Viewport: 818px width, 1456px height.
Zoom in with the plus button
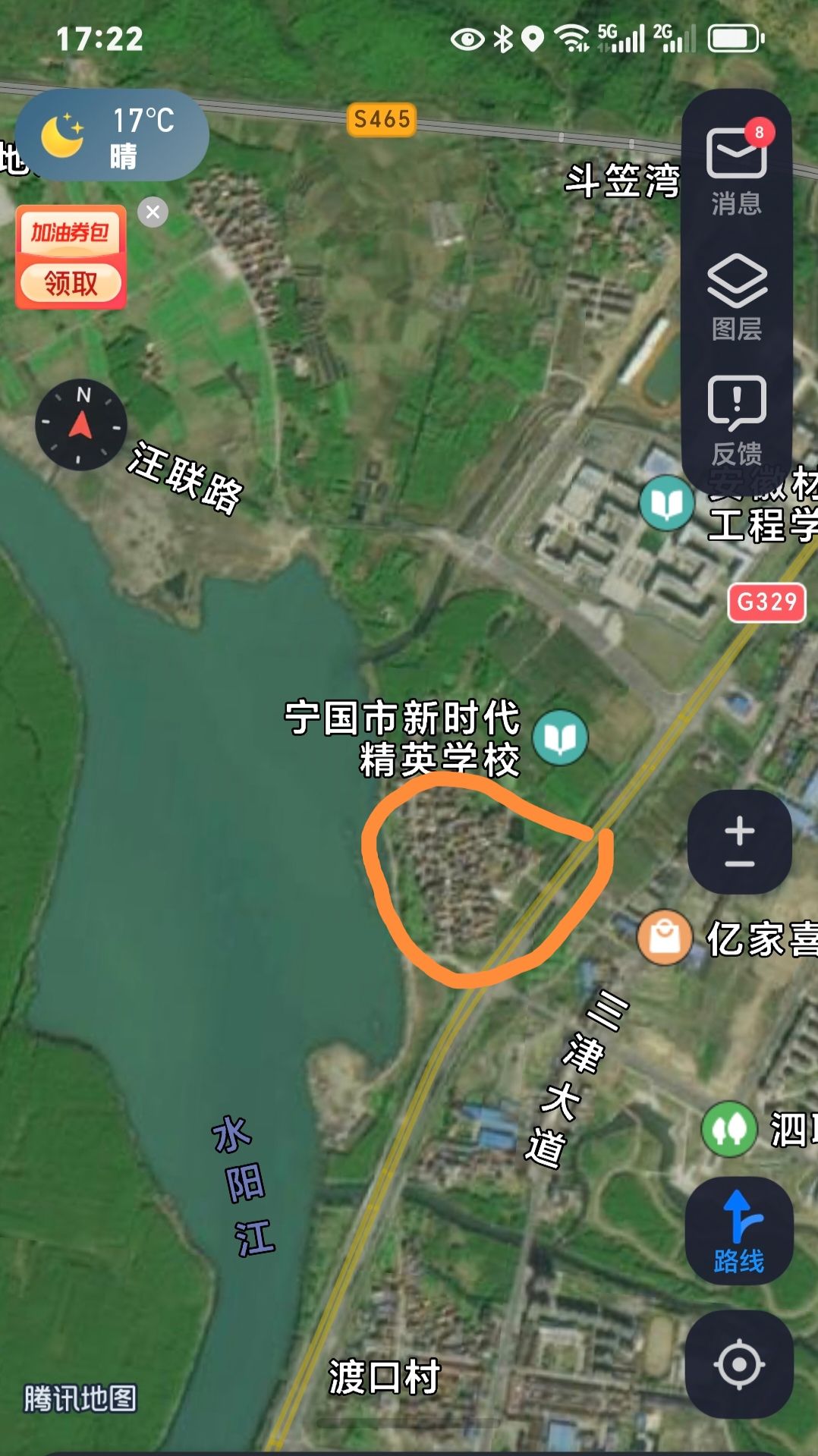739,830
